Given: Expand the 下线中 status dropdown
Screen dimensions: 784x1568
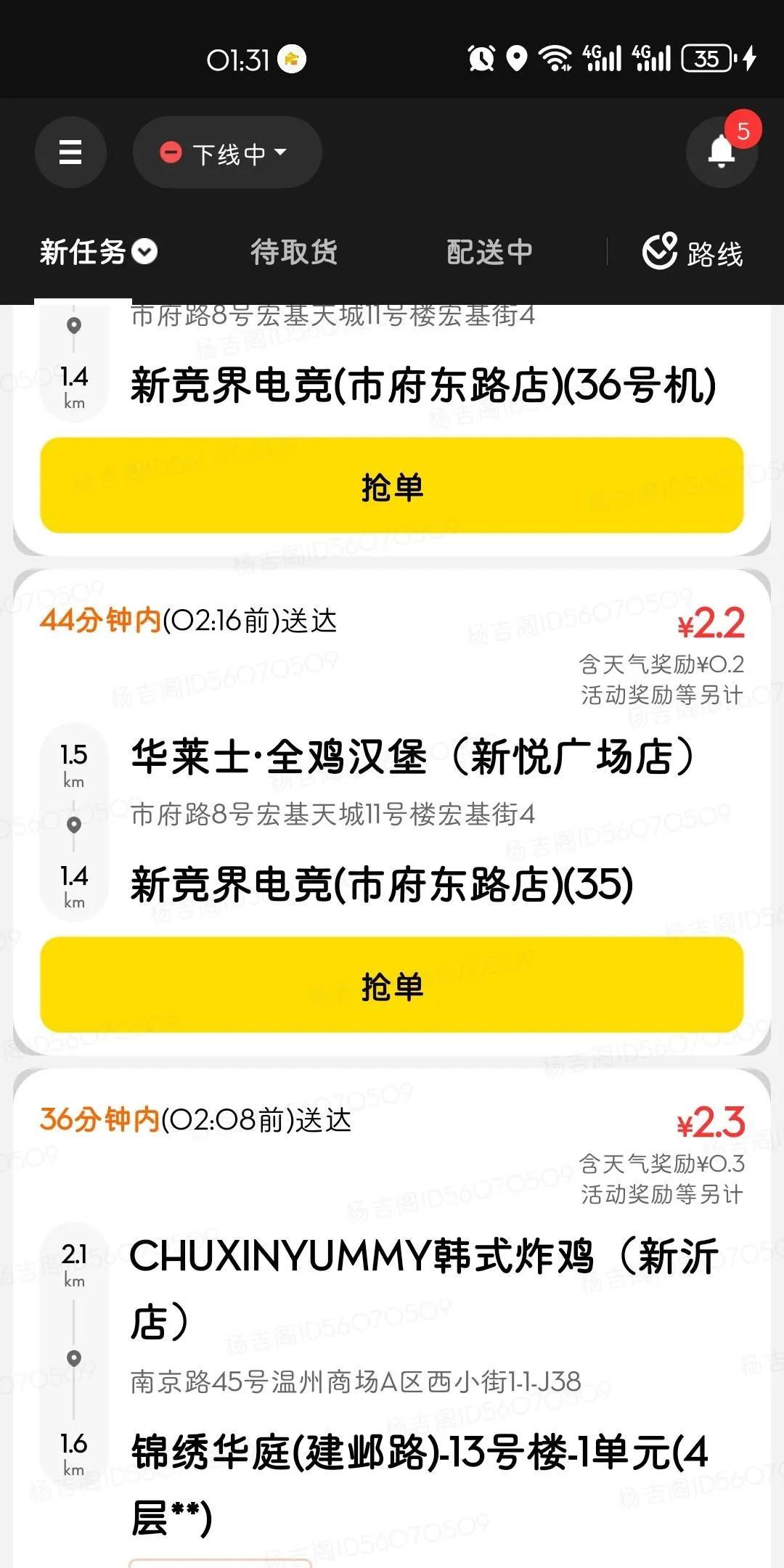Looking at the screenshot, I should point(226,152).
